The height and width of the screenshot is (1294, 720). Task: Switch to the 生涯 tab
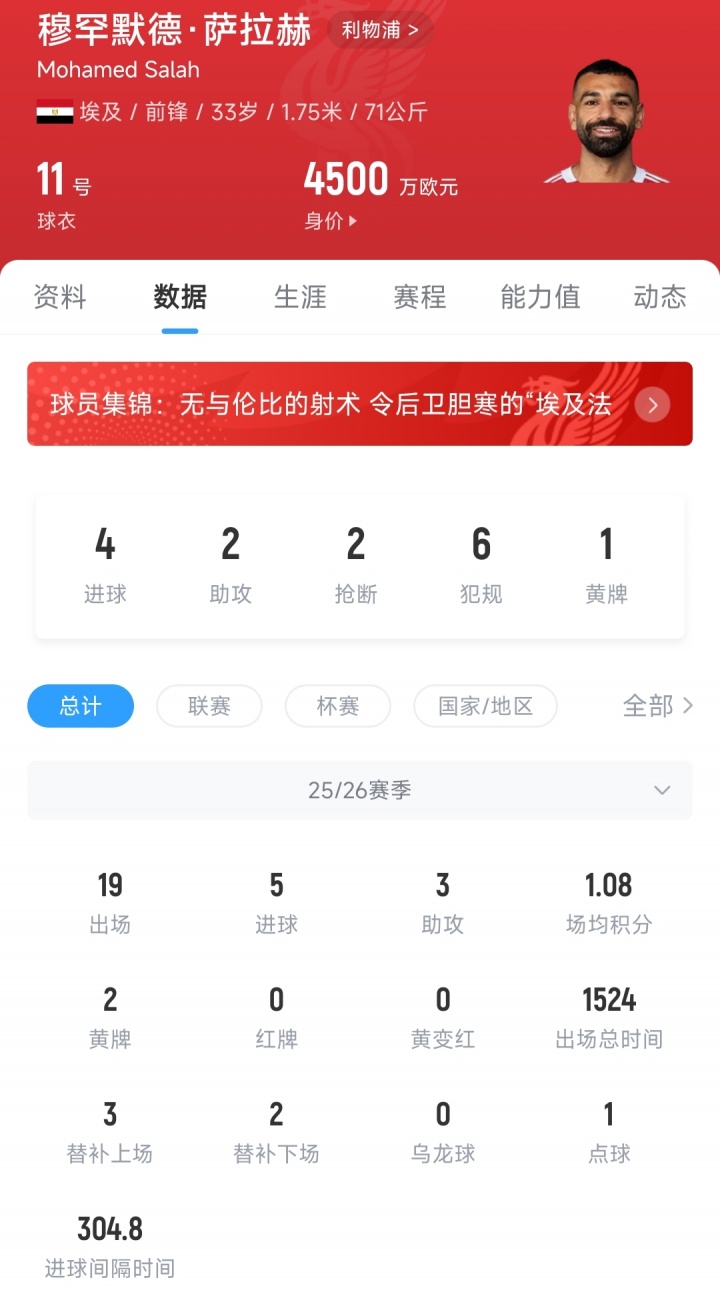(300, 297)
